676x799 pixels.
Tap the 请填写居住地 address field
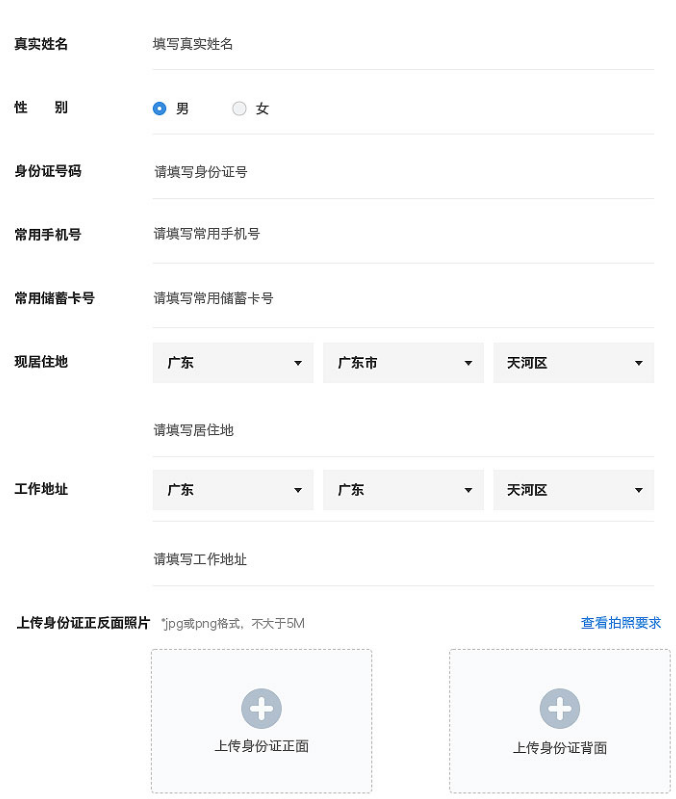click(x=400, y=430)
